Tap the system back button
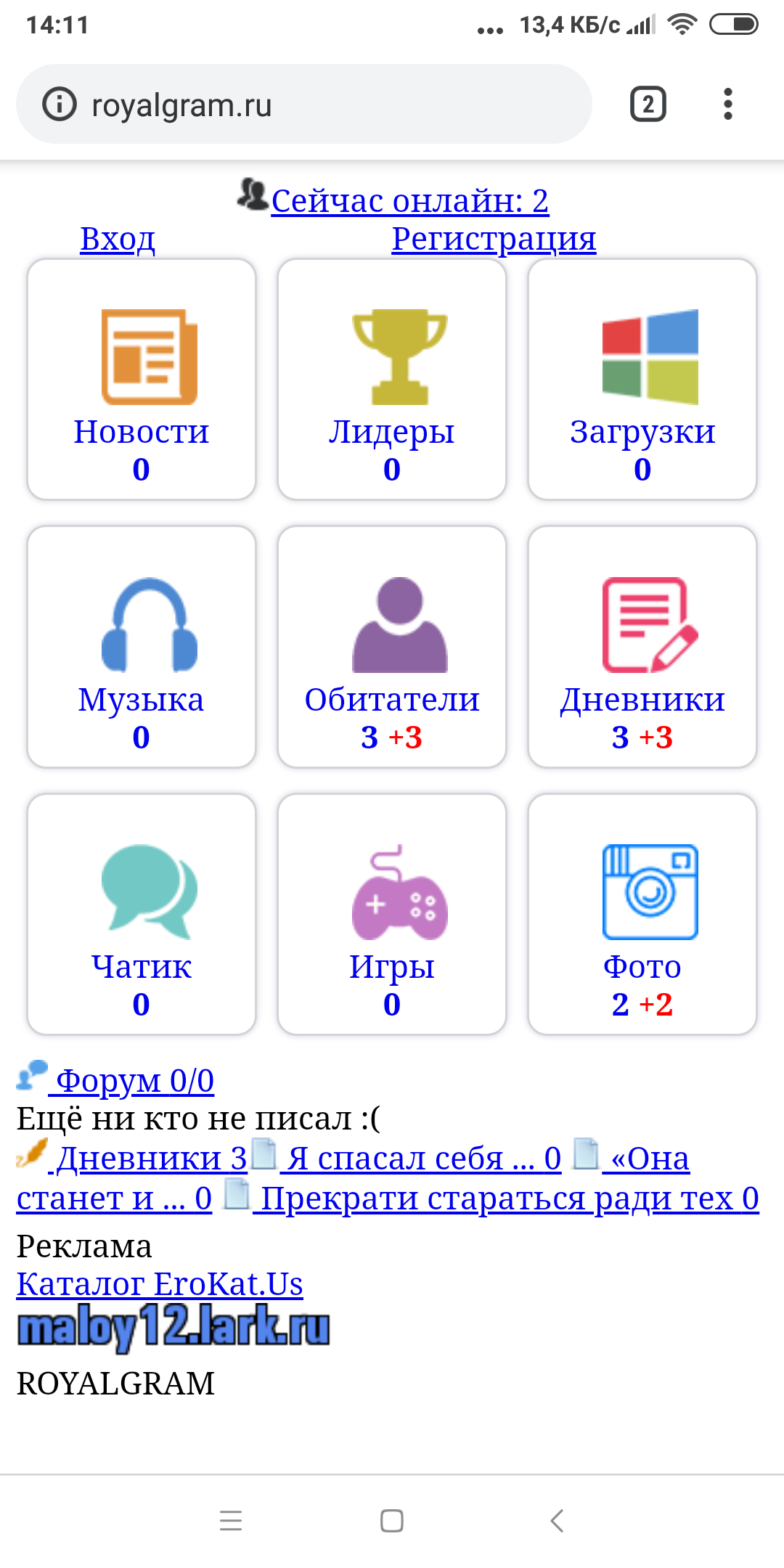 point(557,1521)
